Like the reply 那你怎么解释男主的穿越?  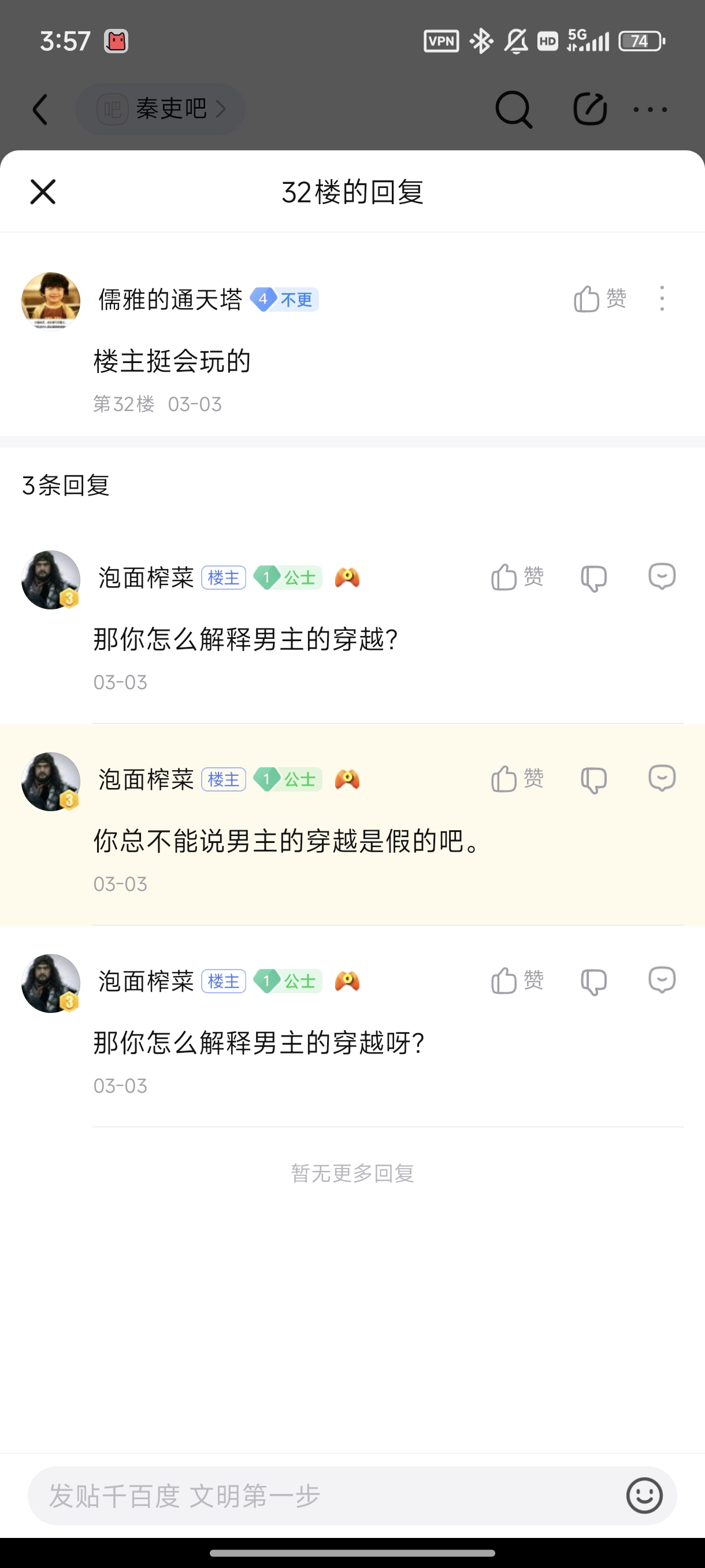tap(517, 577)
